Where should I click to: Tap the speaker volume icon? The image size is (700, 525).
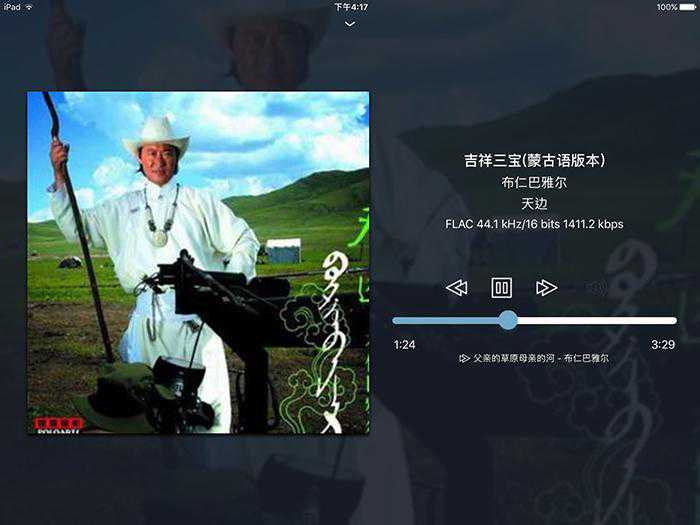[x=597, y=288]
